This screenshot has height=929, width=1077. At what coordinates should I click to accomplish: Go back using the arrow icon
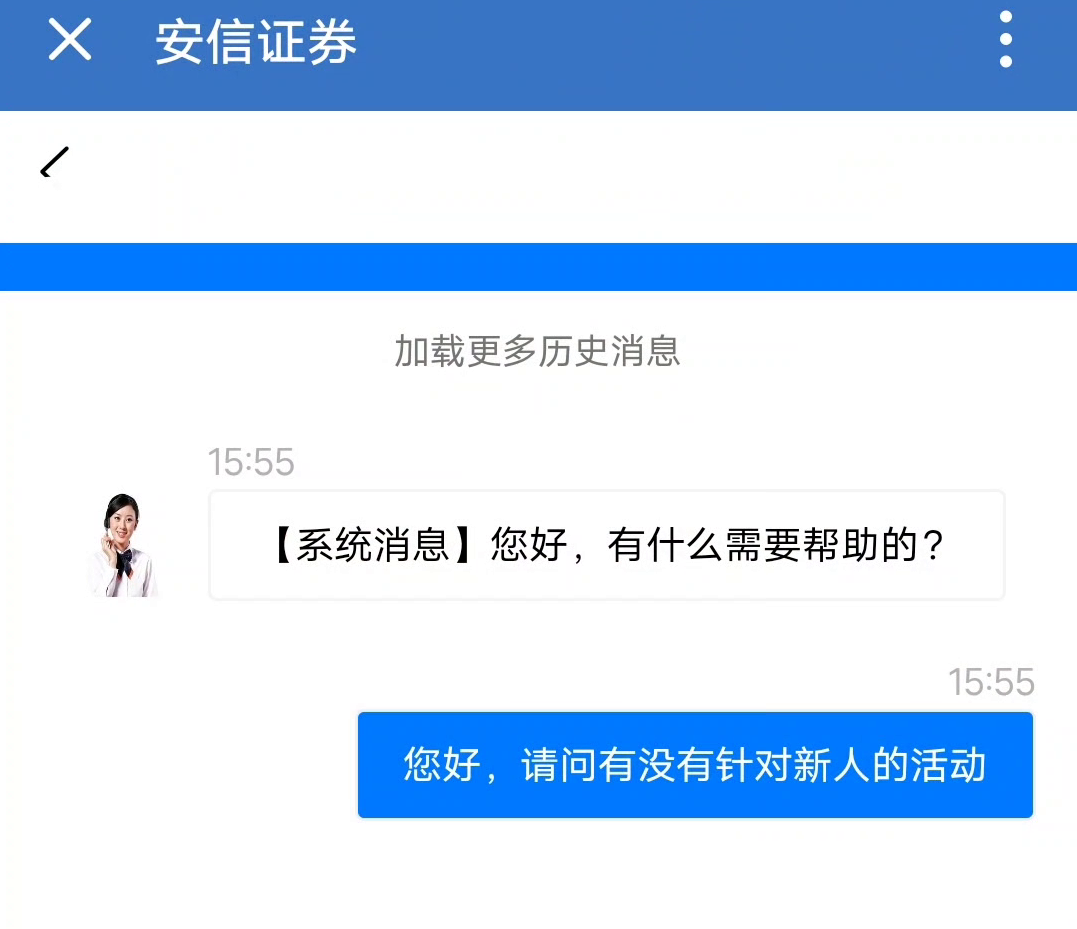click(x=55, y=162)
